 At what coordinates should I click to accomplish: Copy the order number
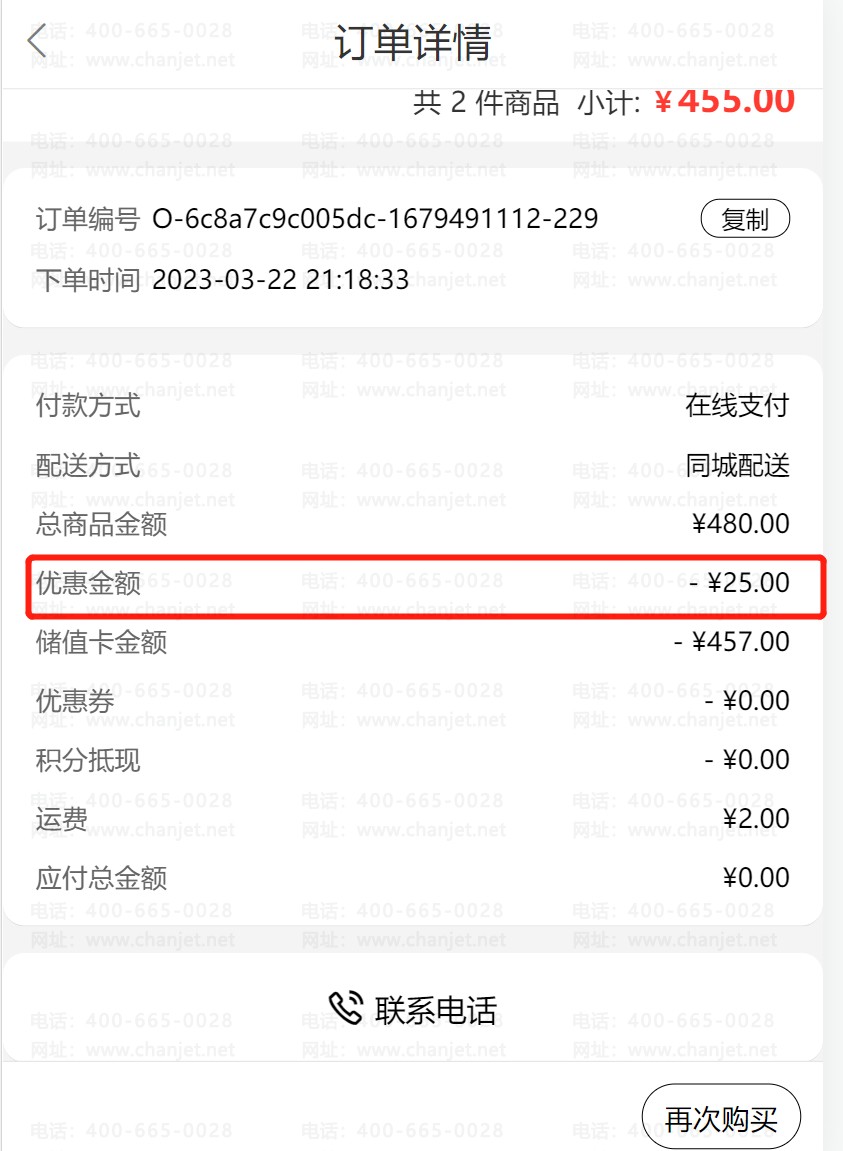(745, 219)
